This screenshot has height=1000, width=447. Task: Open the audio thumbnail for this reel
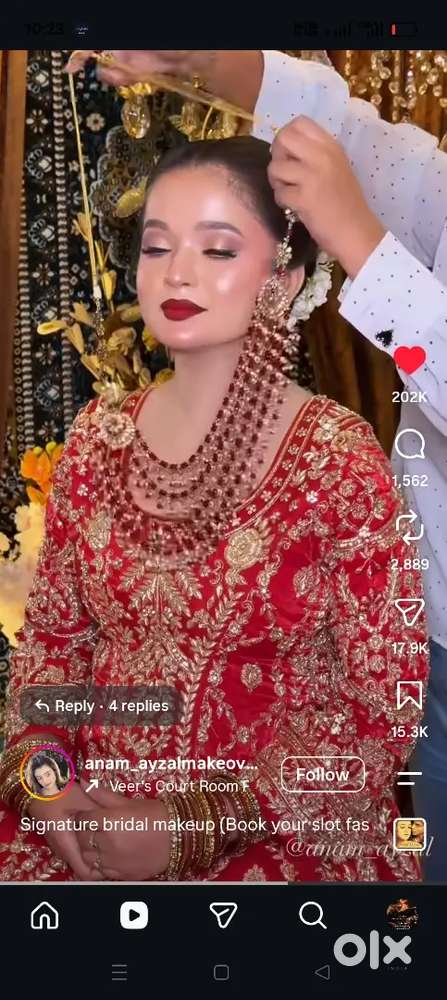[x=409, y=834]
